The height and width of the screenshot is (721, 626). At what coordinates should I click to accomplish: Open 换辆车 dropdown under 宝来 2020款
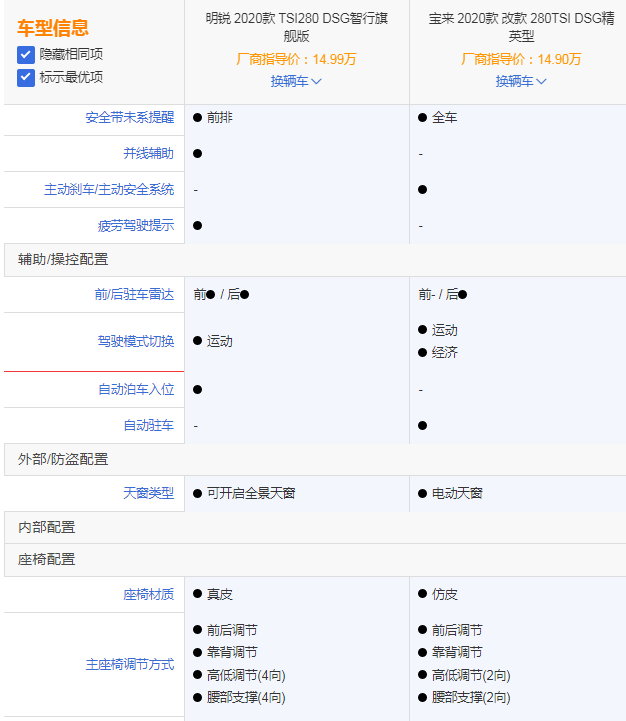(x=521, y=81)
